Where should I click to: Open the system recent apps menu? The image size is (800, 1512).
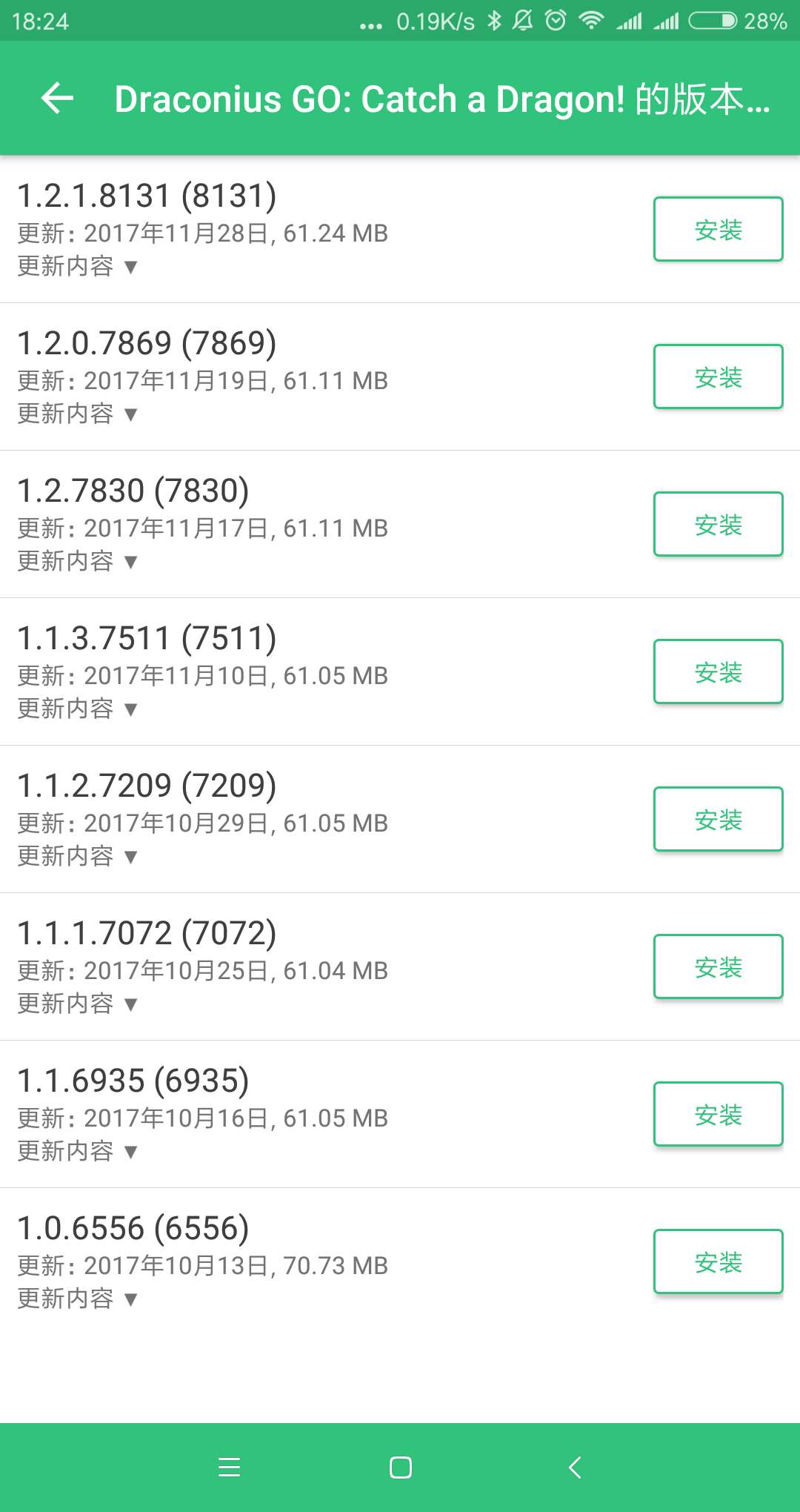pyautogui.click(x=230, y=1468)
